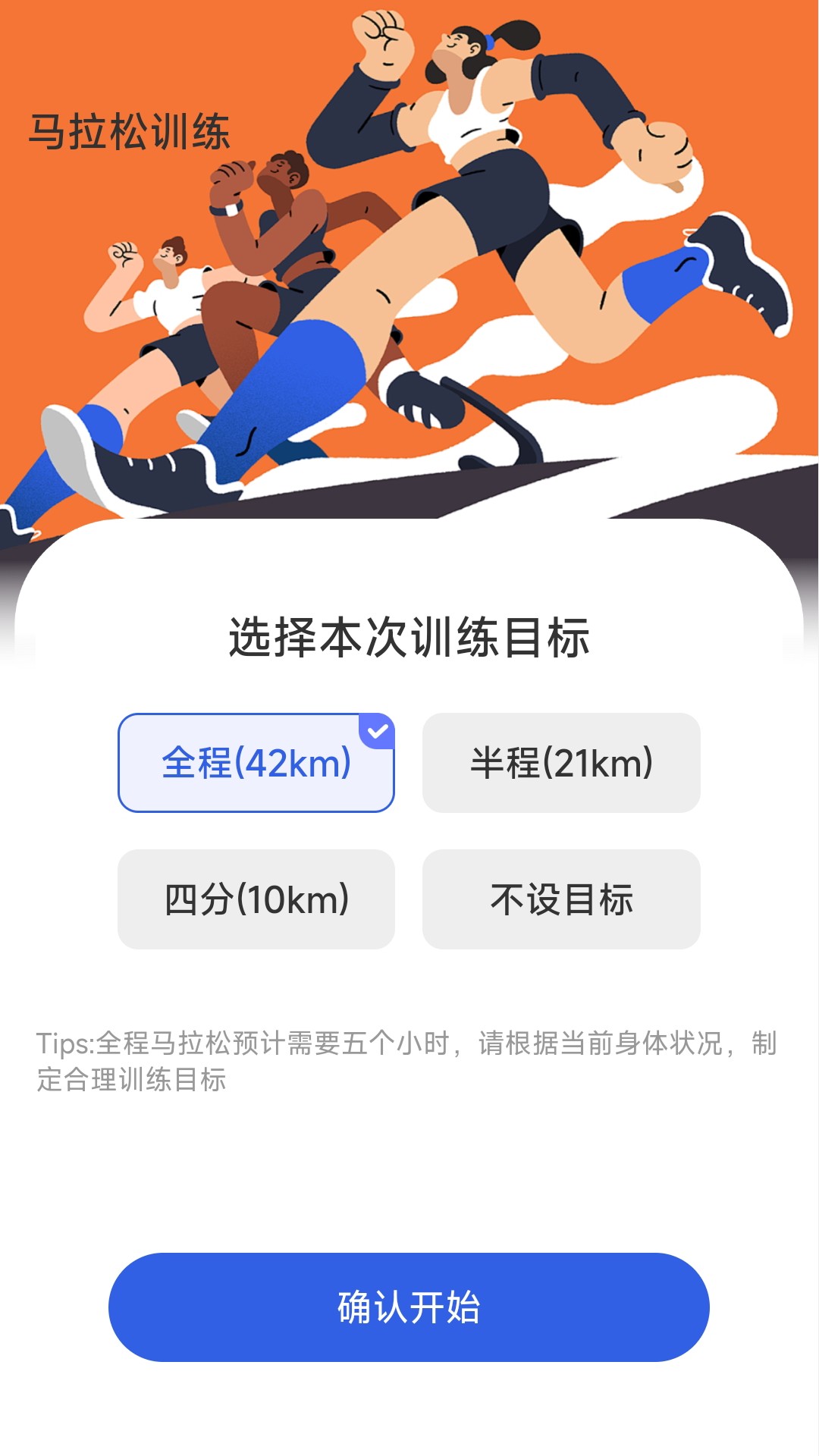Choose the 半程(21km) training goal

click(561, 763)
